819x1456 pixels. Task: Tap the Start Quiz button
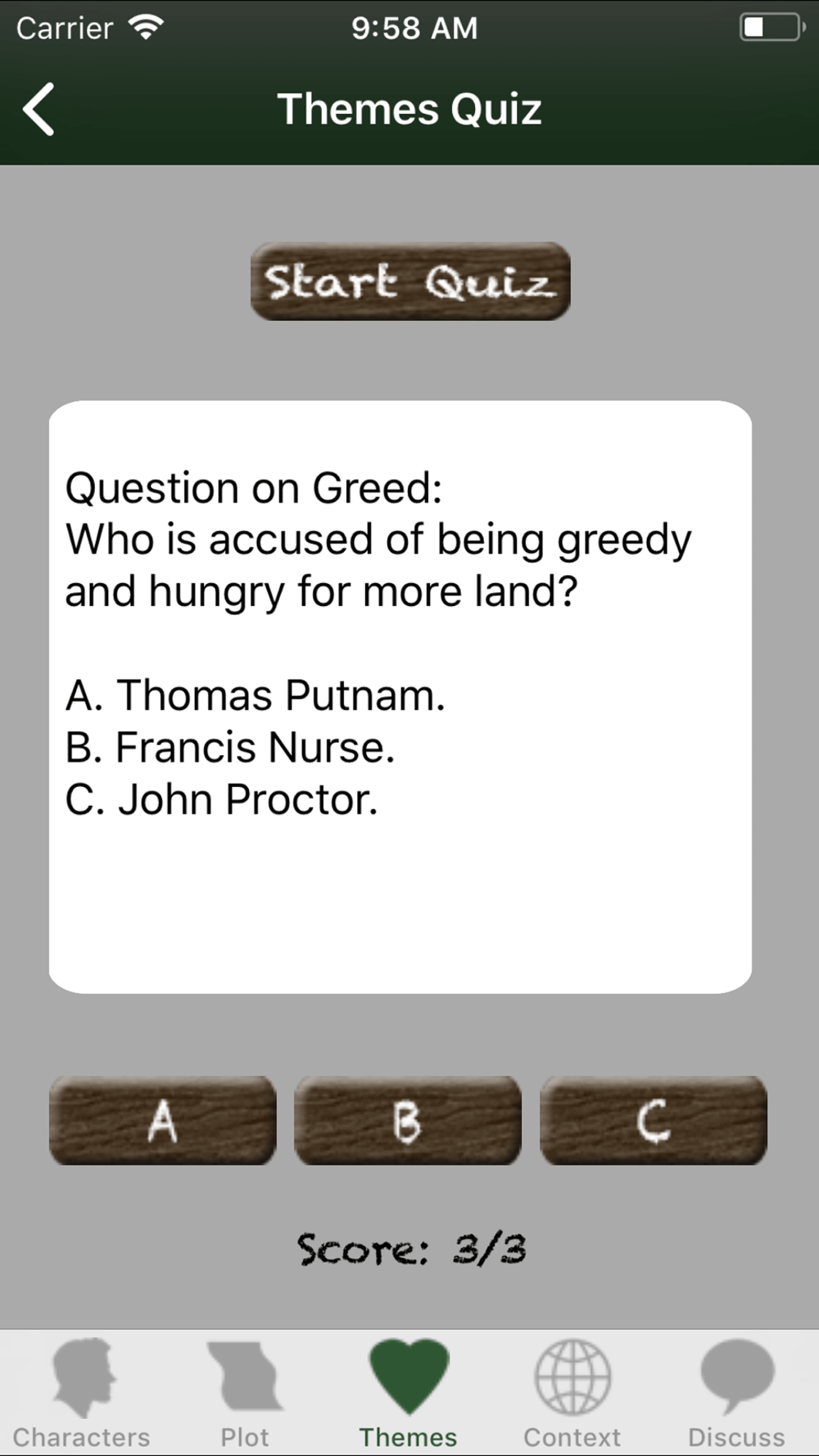[x=410, y=281]
